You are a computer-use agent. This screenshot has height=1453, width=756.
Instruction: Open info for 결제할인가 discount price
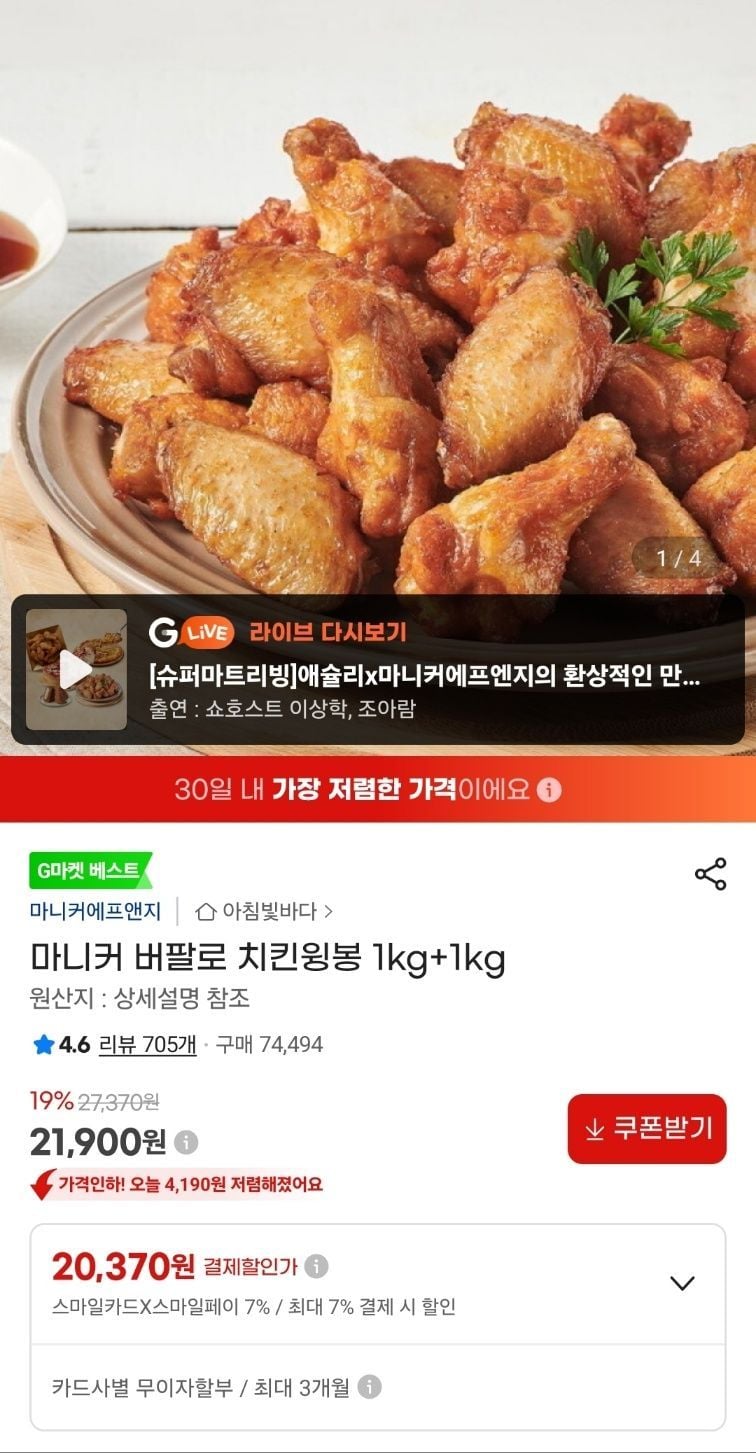click(x=316, y=1267)
